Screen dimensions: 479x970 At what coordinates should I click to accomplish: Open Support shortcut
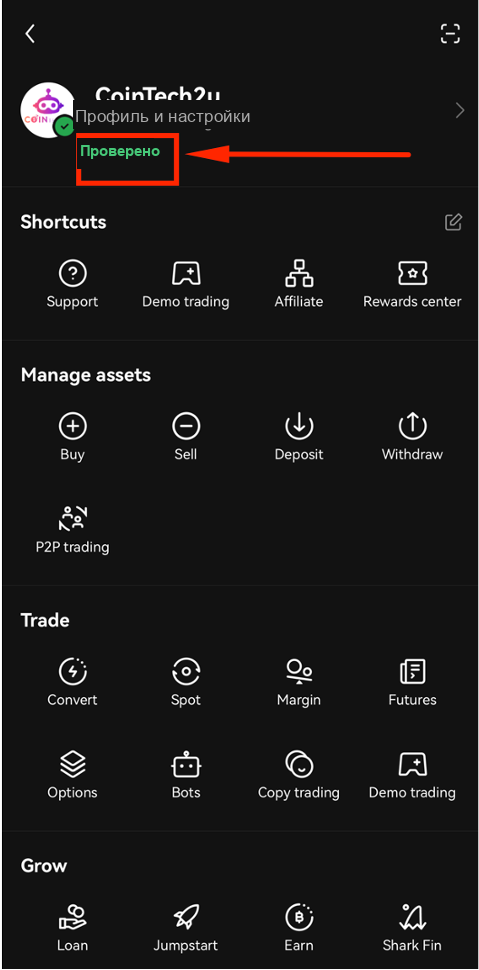(x=72, y=285)
